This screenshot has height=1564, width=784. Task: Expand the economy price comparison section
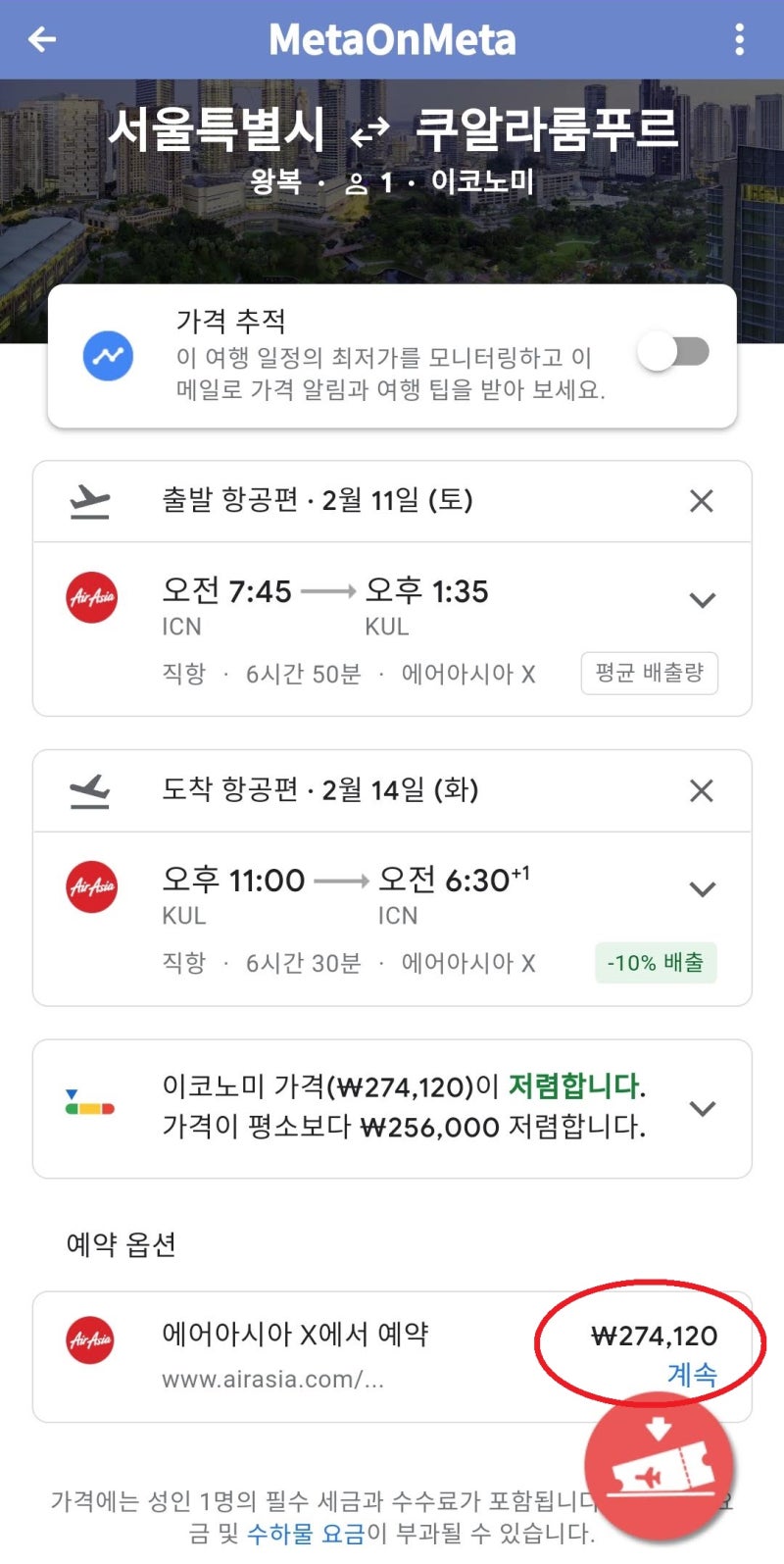tap(703, 1108)
